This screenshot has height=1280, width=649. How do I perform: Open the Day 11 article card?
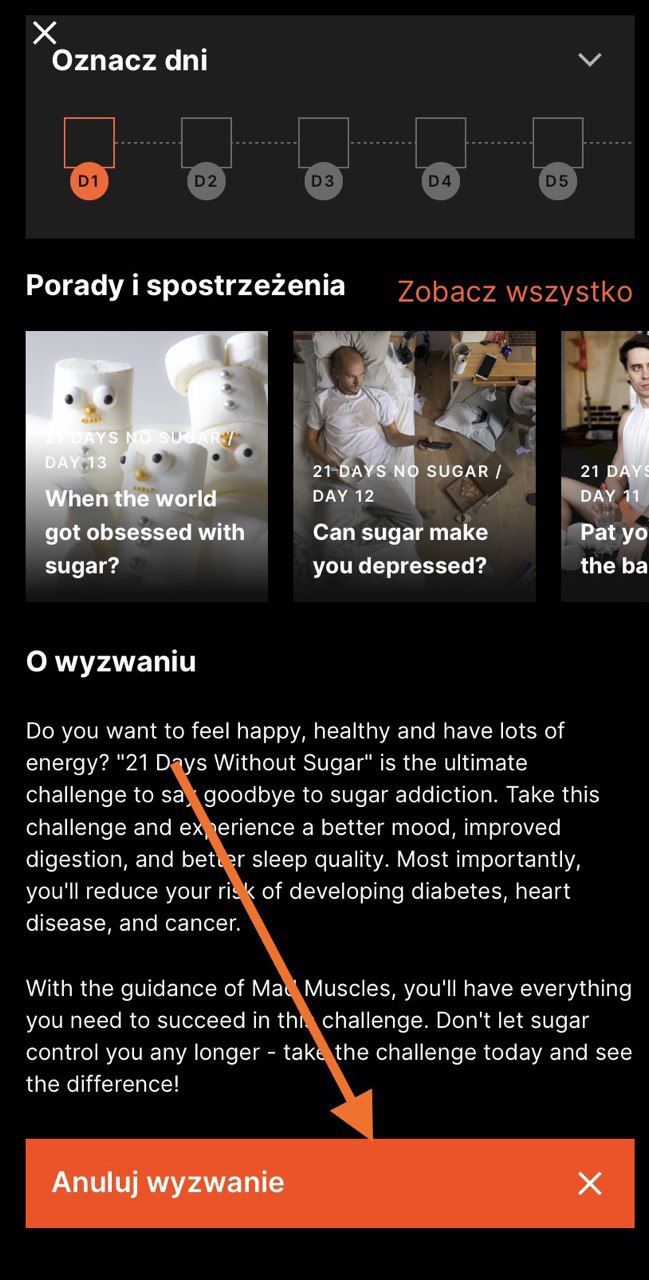pyautogui.click(x=604, y=466)
